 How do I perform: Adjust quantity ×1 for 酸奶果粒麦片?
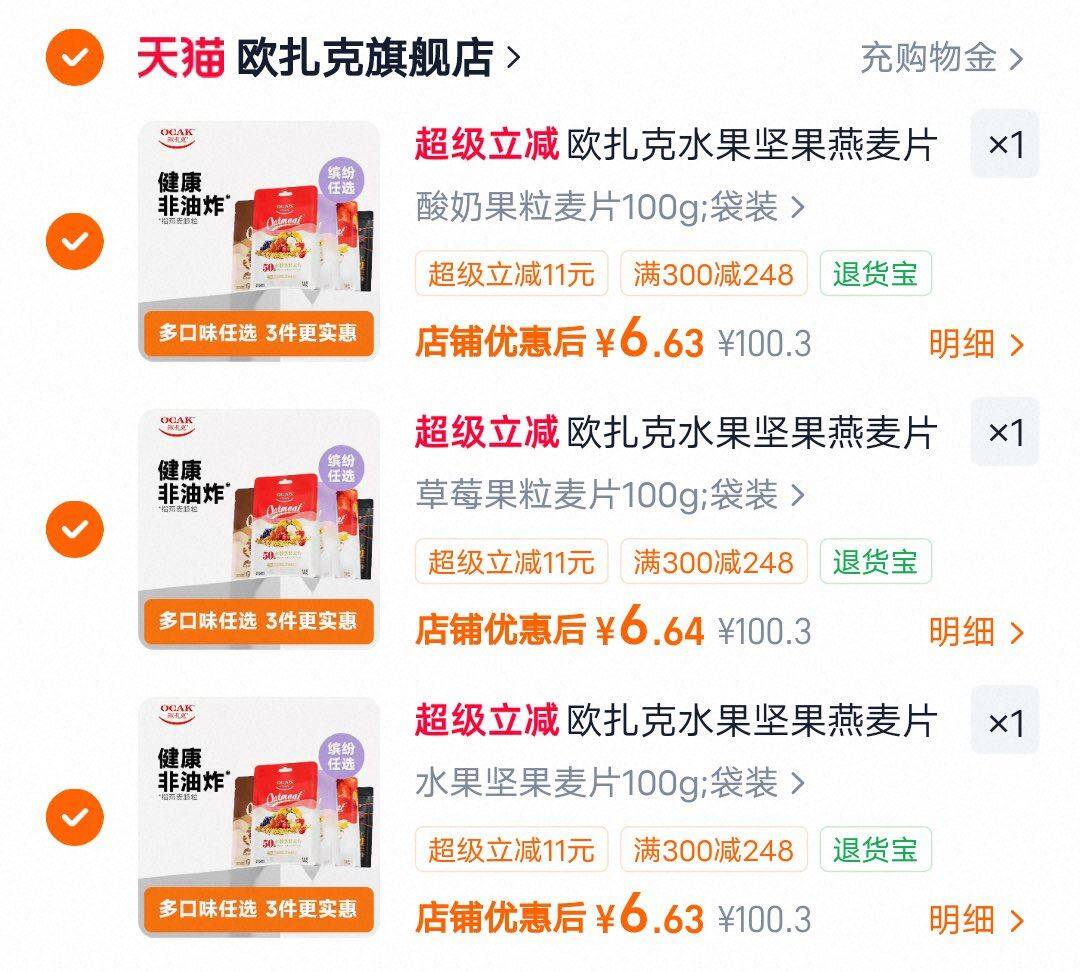[x=1005, y=144]
